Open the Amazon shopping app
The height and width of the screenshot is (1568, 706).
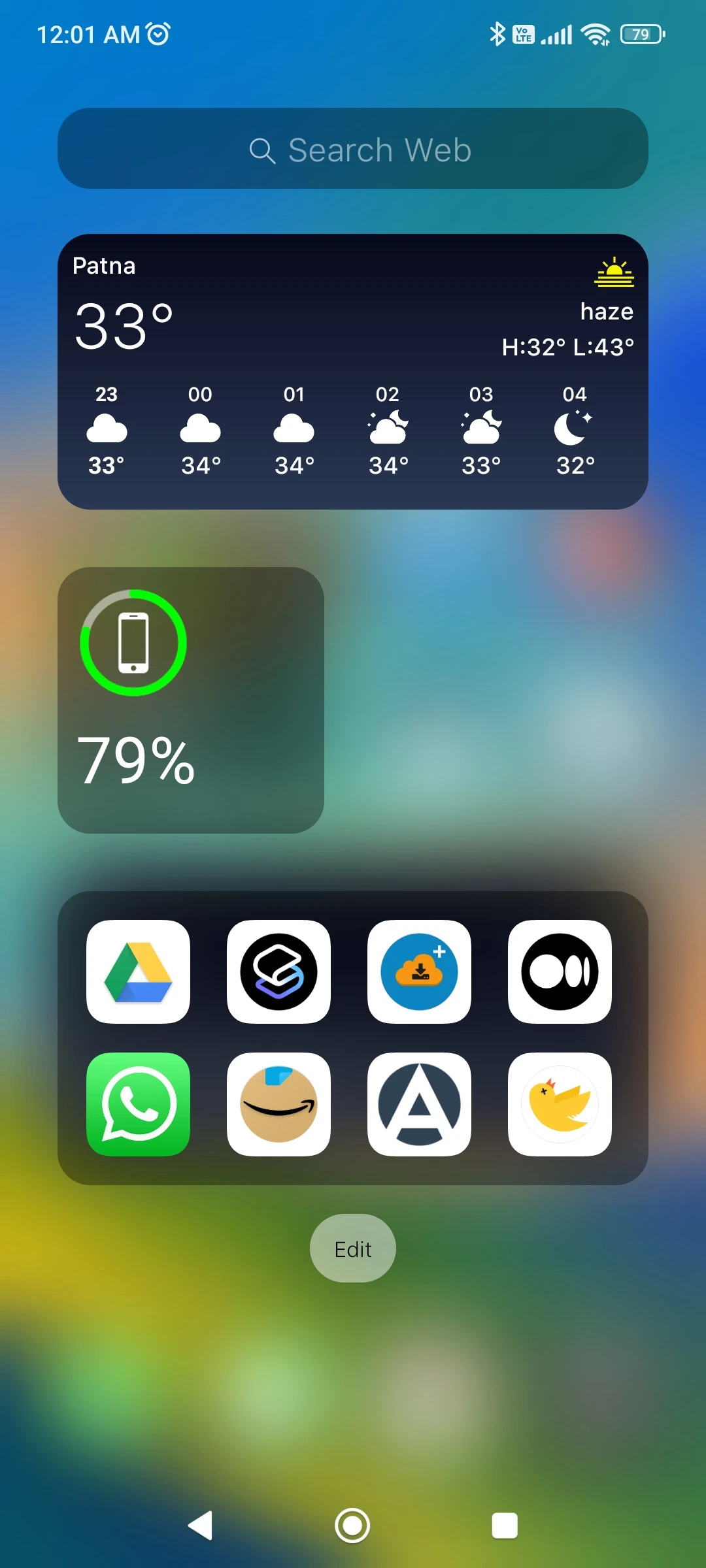pos(278,1104)
